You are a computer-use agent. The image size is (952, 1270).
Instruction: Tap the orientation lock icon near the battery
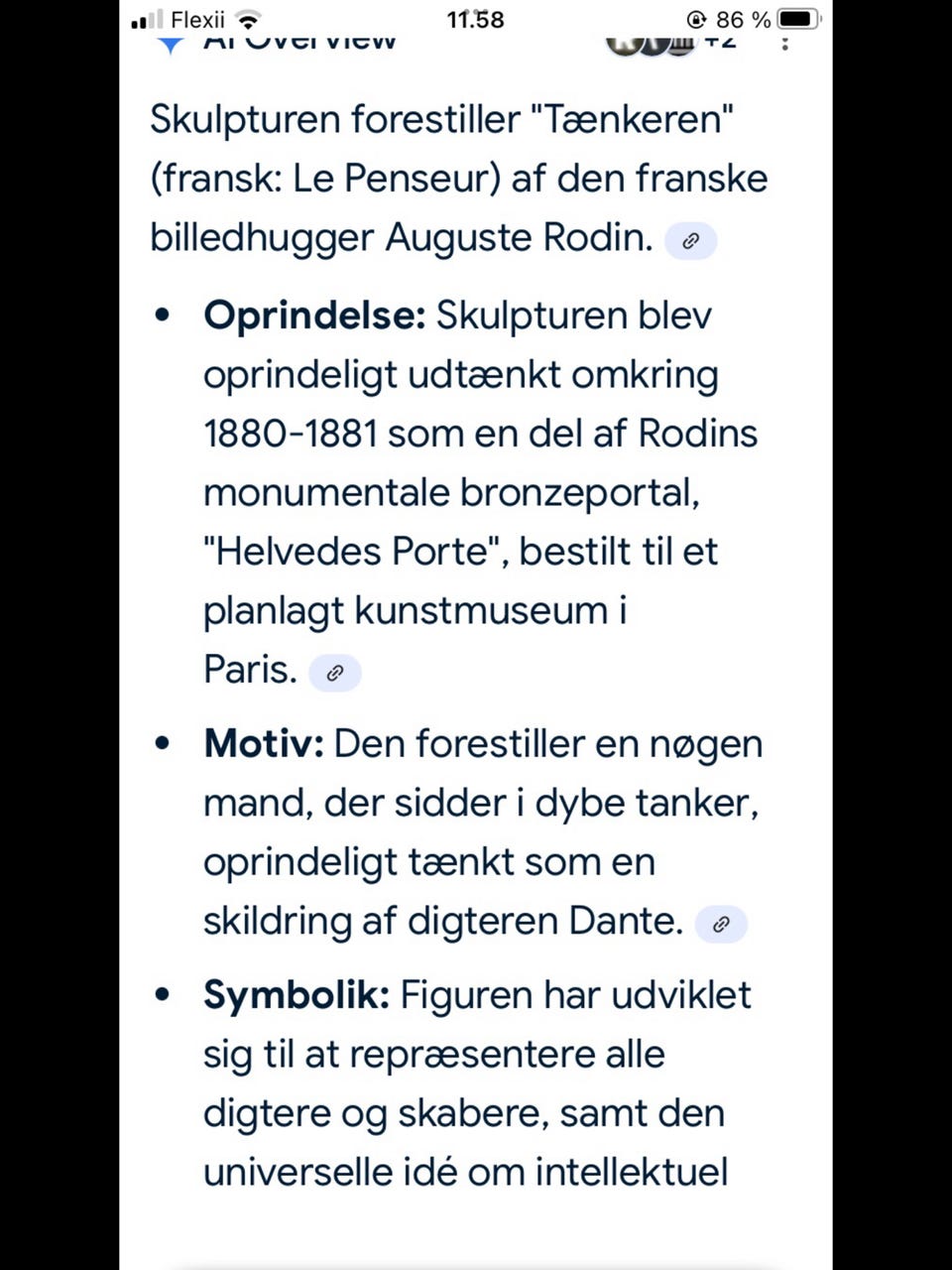697,17
